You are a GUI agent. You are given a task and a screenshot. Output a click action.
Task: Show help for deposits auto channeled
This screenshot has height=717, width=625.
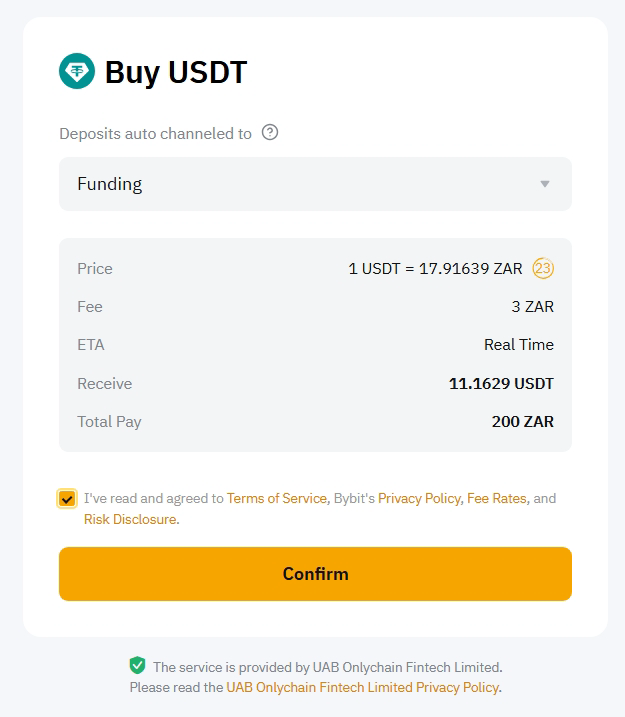(x=270, y=133)
